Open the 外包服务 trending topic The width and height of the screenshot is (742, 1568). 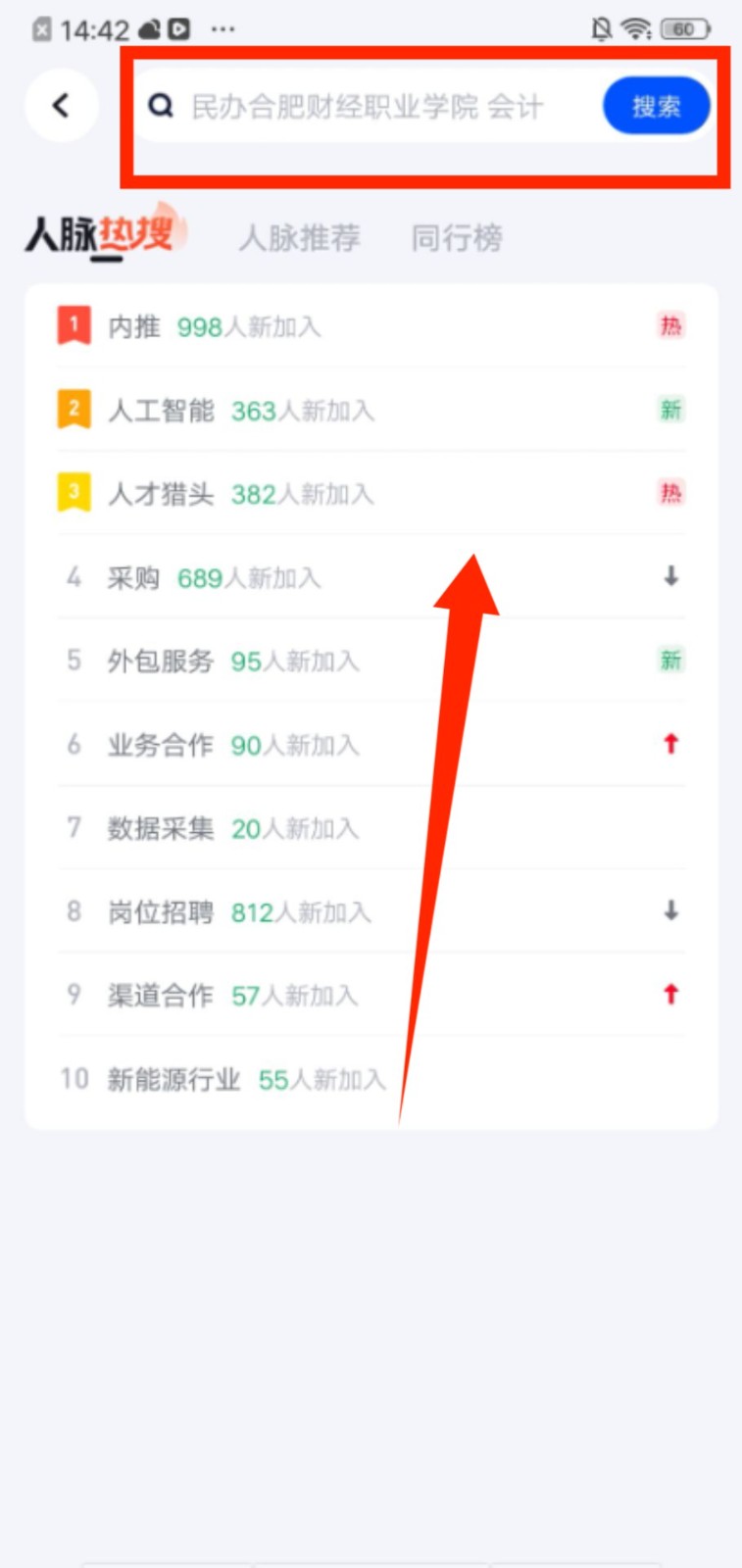(x=162, y=661)
